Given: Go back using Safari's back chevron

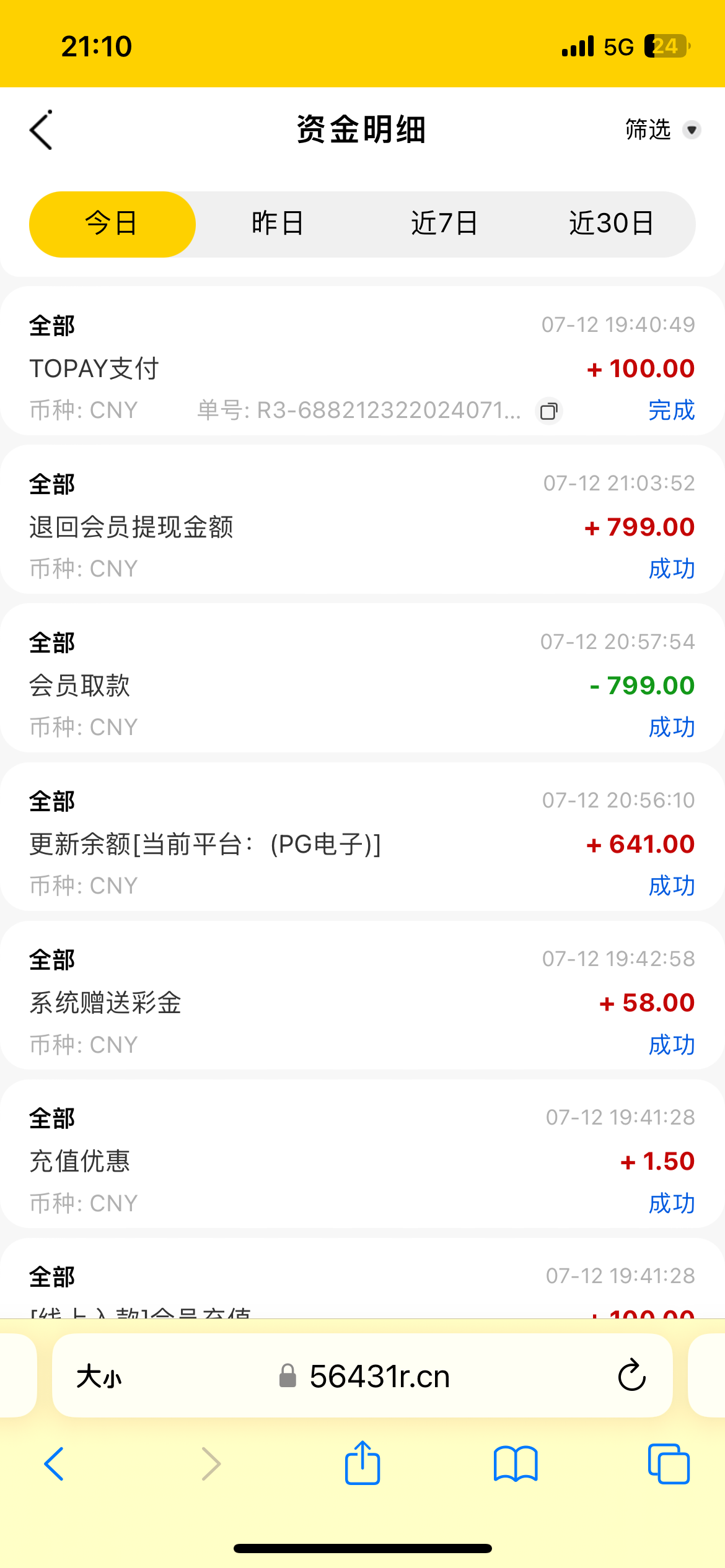Looking at the screenshot, I should 55,1463.
